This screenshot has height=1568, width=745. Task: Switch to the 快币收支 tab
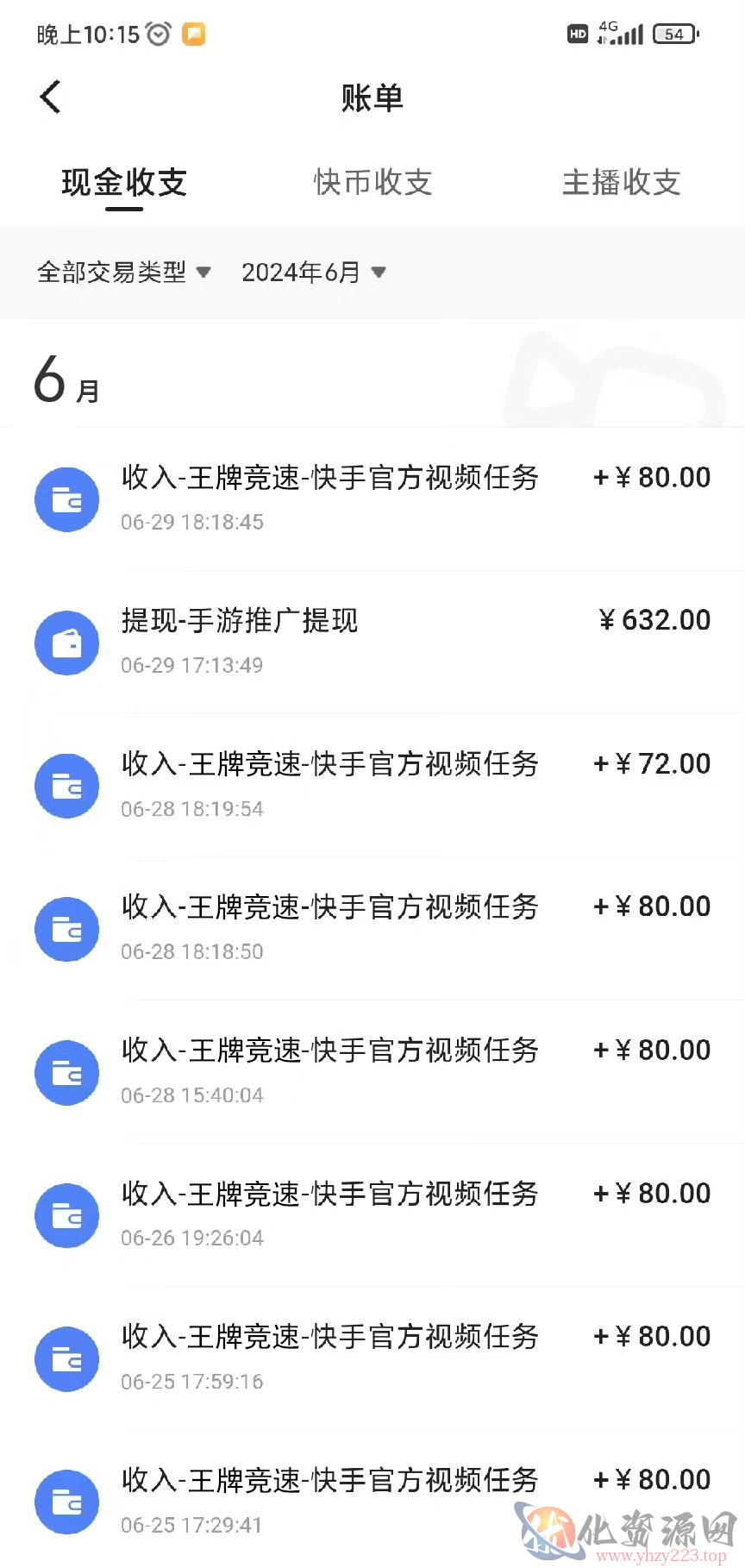point(372,182)
